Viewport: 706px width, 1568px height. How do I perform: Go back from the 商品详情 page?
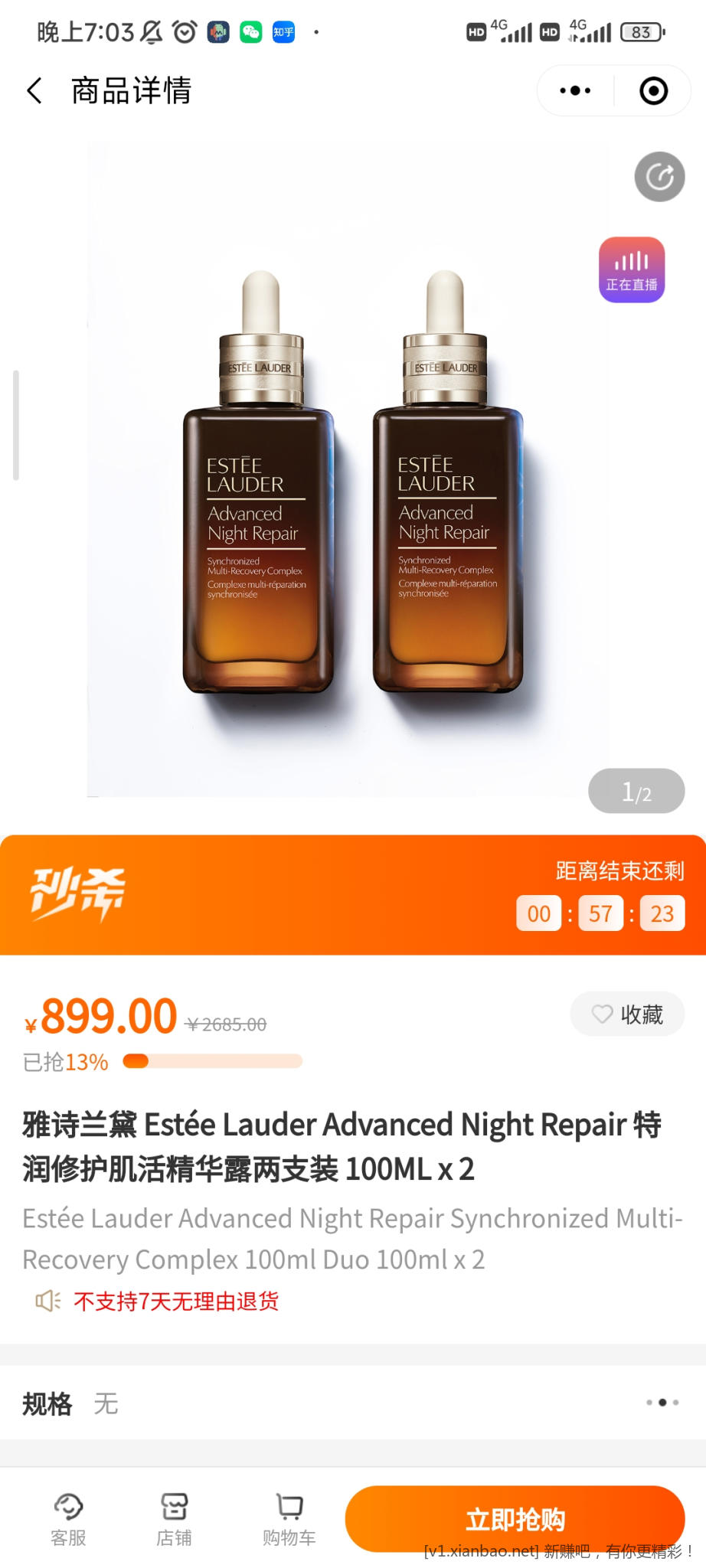point(35,91)
